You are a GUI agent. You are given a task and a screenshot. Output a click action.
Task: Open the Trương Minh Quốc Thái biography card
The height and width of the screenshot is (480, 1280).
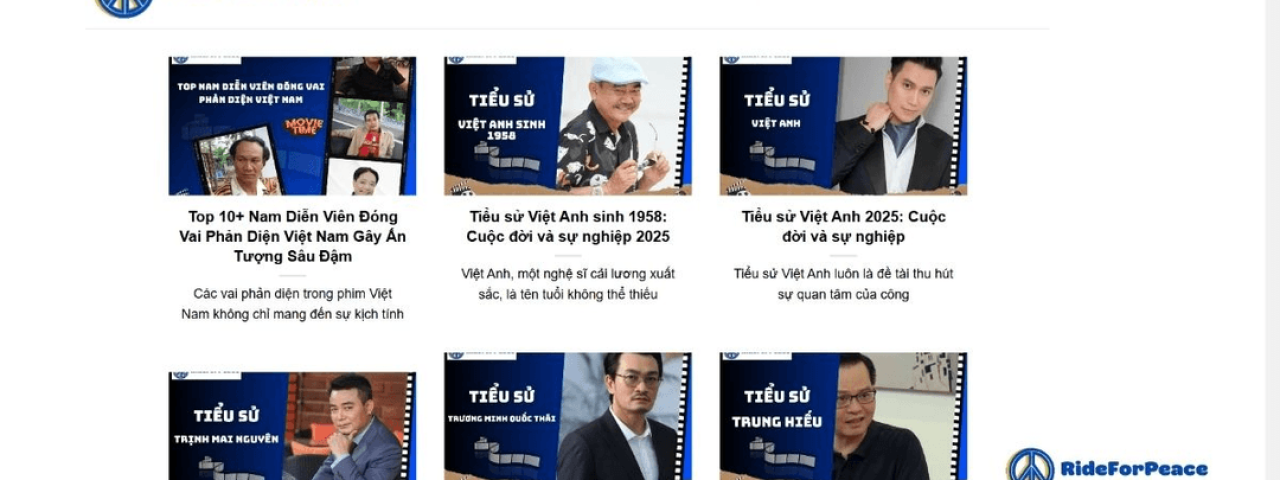pos(568,416)
